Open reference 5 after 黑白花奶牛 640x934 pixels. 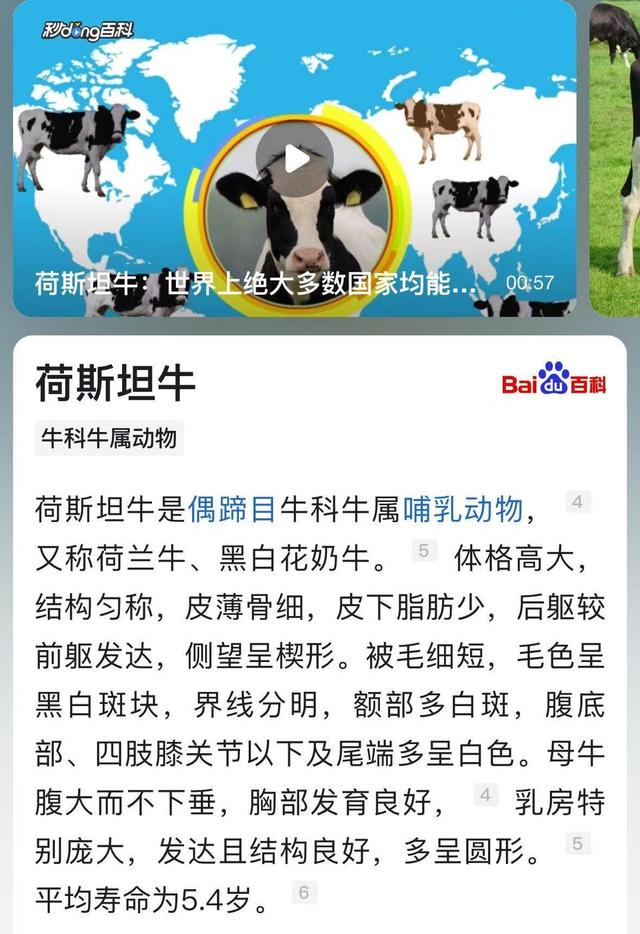[x=424, y=550]
